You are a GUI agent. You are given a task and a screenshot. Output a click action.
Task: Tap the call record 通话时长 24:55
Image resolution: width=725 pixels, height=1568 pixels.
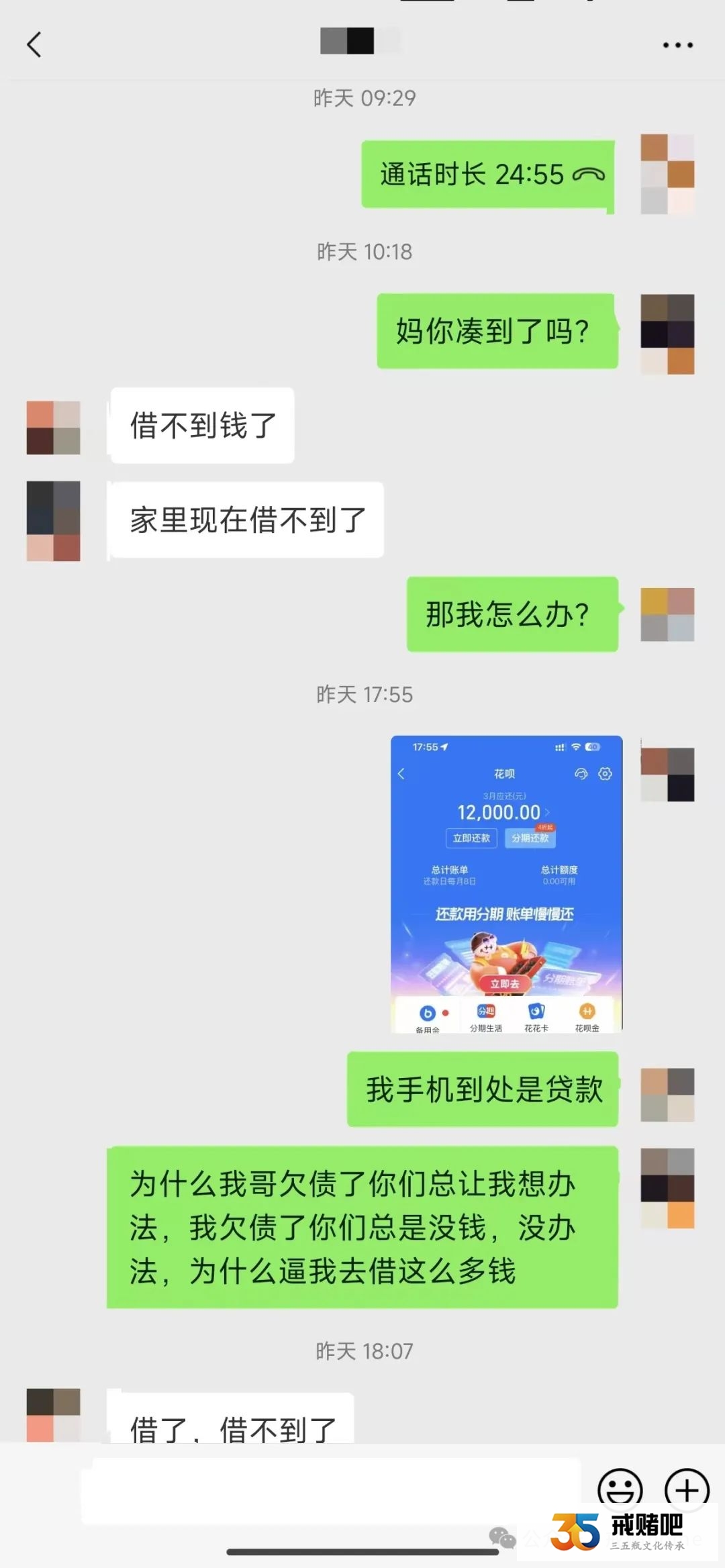tap(488, 175)
